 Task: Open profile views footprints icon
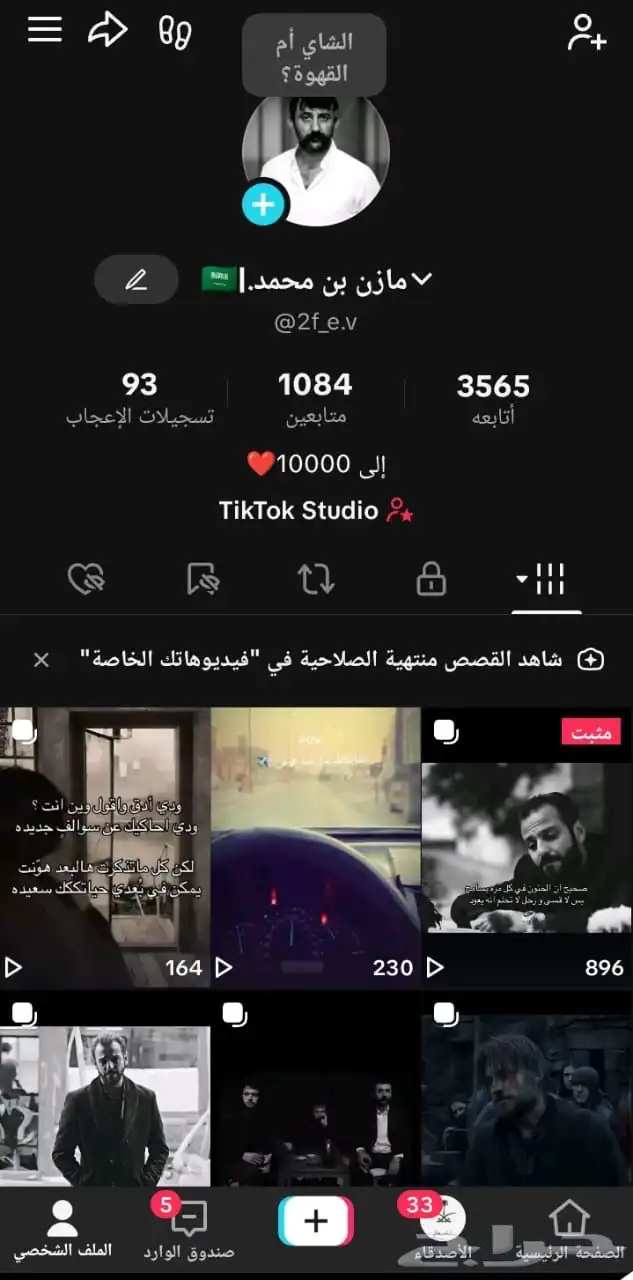tap(174, 32)
